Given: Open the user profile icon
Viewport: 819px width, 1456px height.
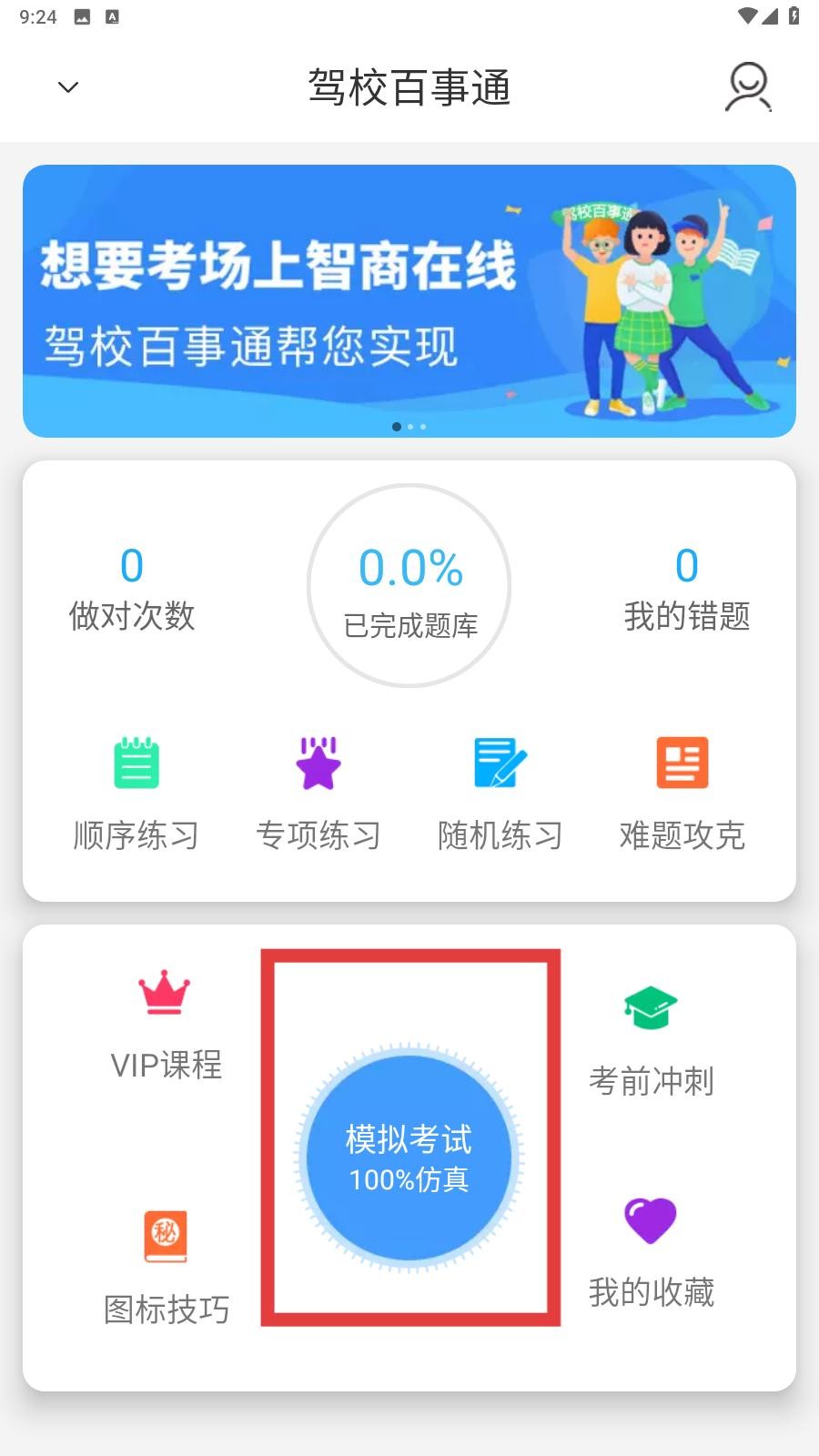Looking at the screenshot, I should click(748, 87).
